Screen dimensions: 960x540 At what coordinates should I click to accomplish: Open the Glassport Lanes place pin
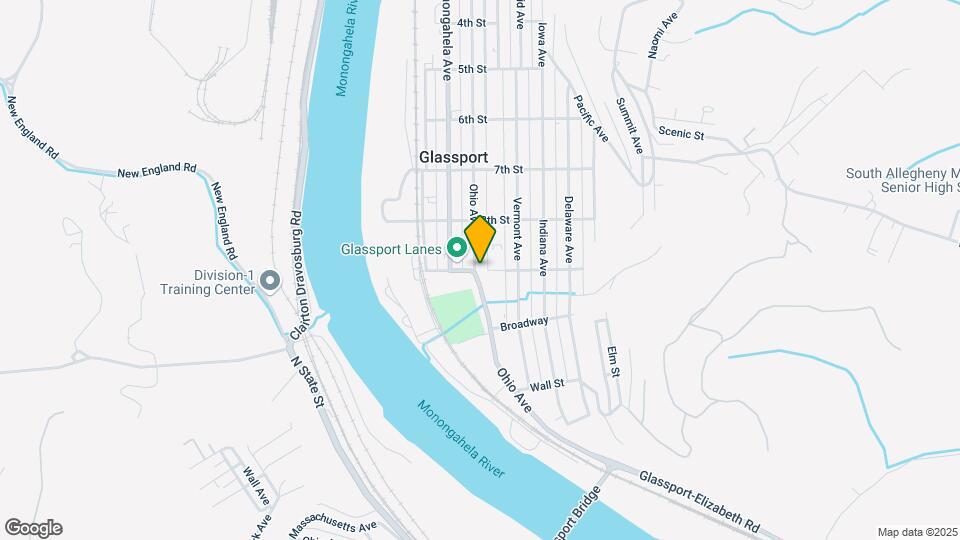click(457, 248)
